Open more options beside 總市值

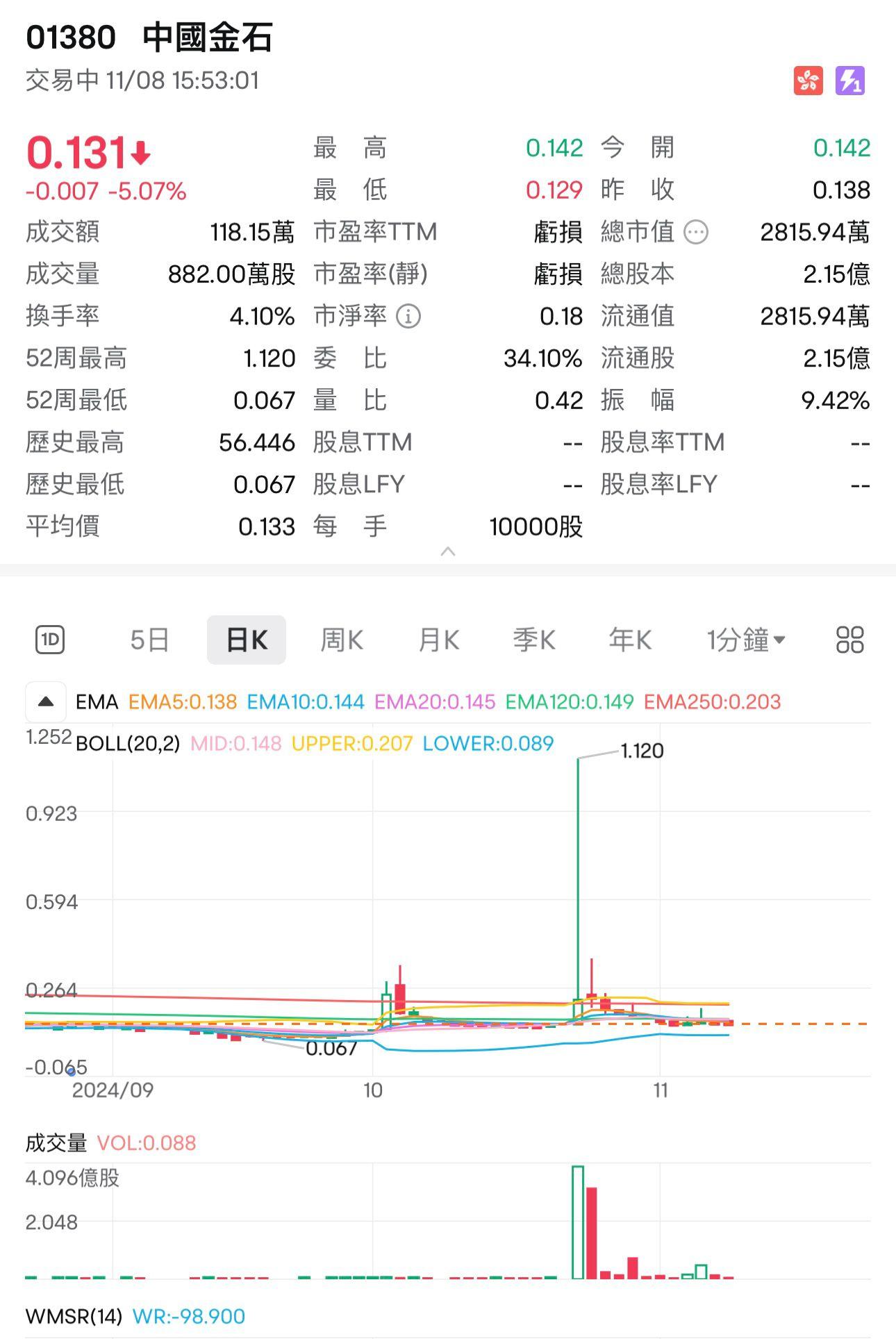click(x=696, y=232)
